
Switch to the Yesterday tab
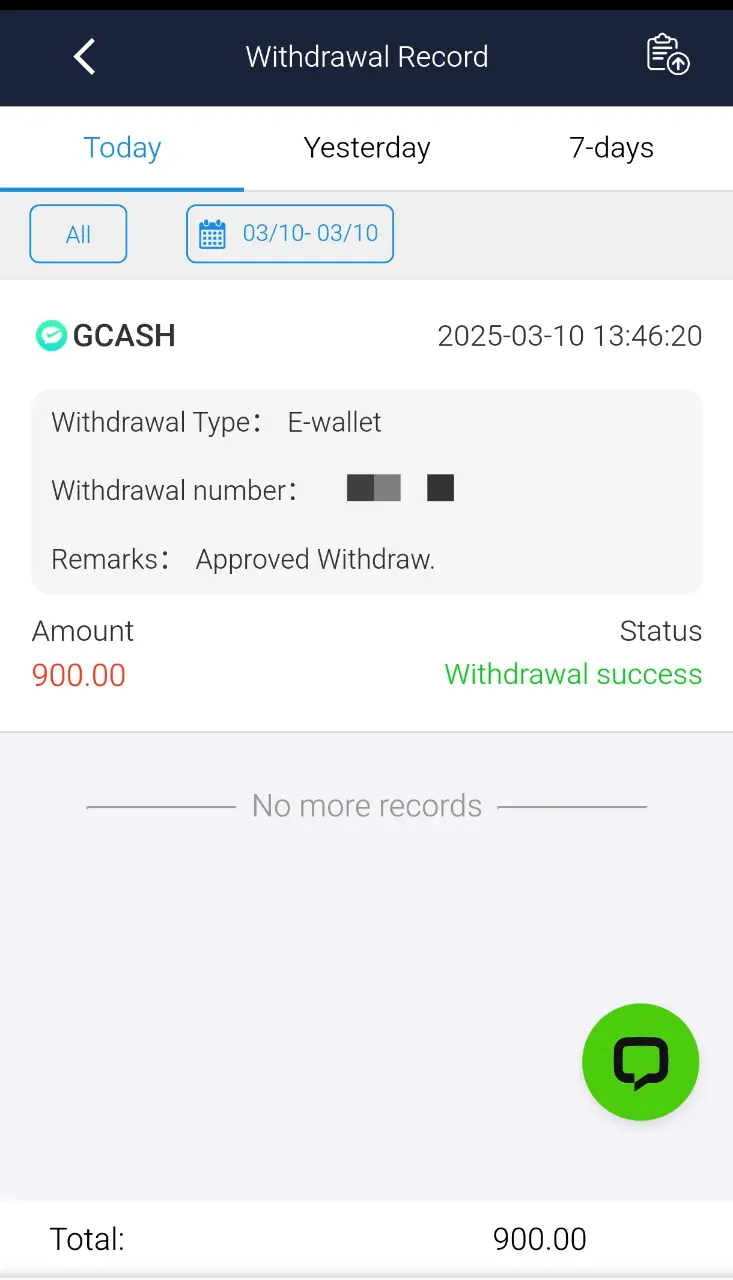[367, 148]
